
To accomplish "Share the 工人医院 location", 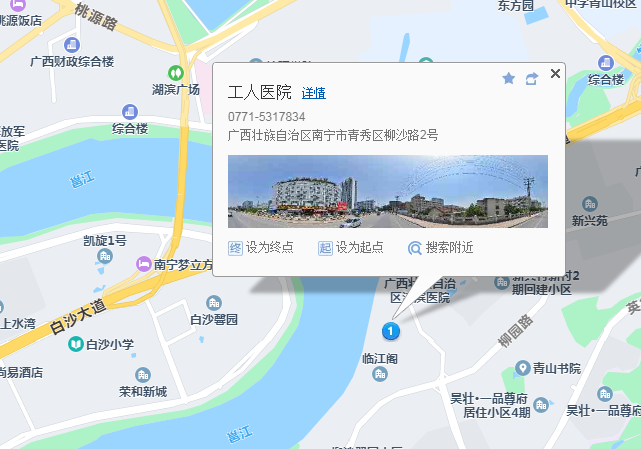I will click(x=531, y=77).
